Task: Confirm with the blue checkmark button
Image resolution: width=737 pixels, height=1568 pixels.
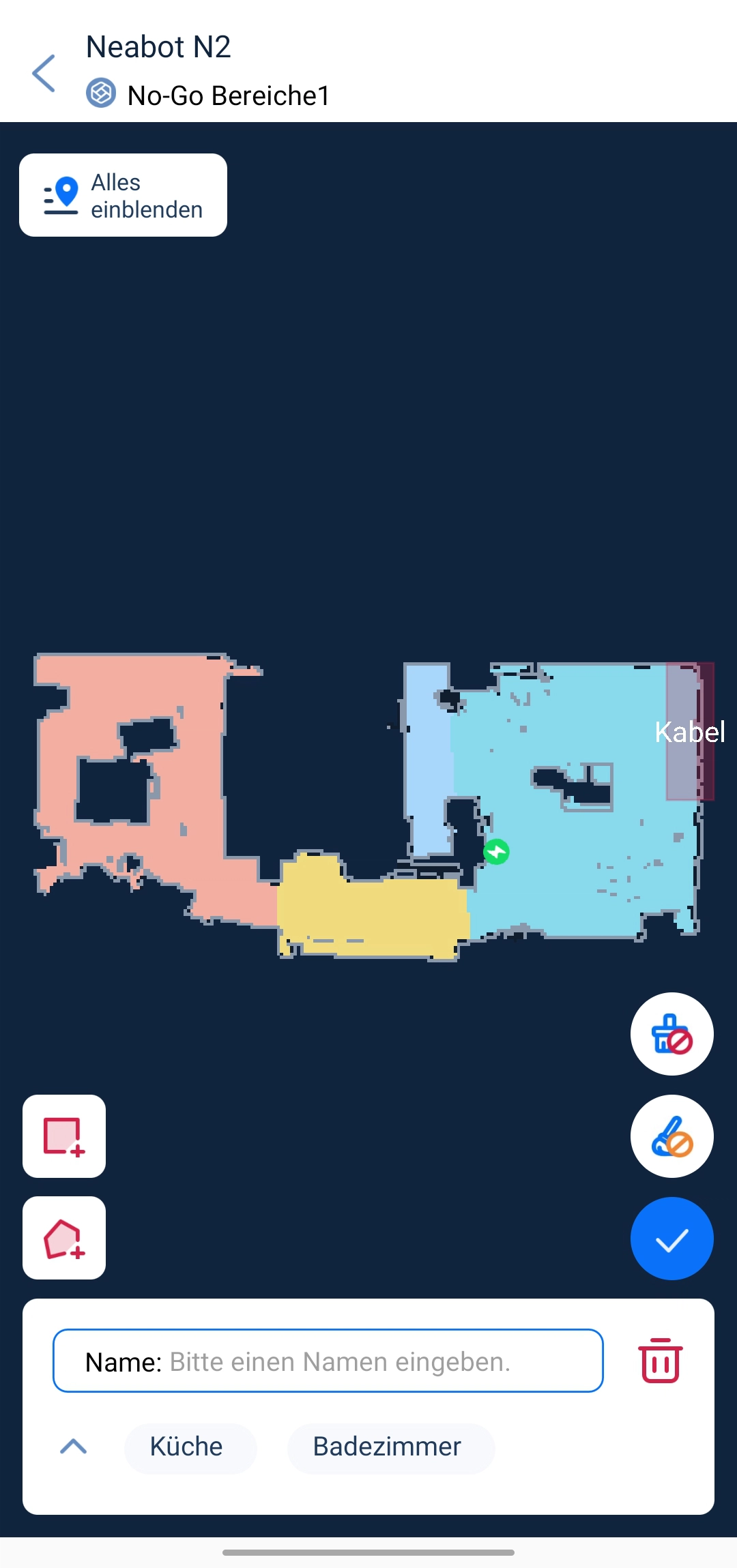Action: 671,1239
